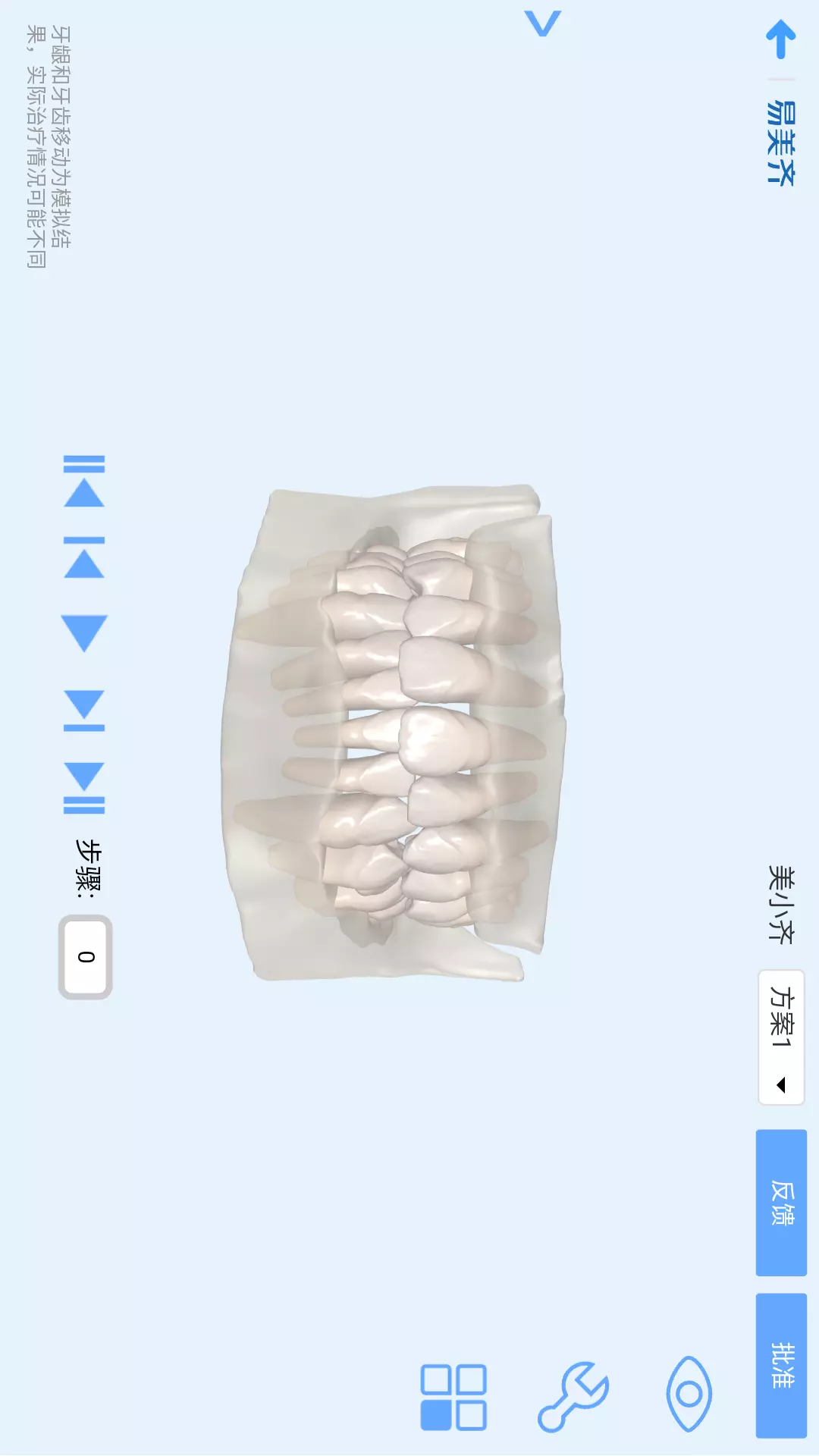The width and height of the screenshot is (819, 1456).
Task: Jump to the first step
Action: (84, 481)
